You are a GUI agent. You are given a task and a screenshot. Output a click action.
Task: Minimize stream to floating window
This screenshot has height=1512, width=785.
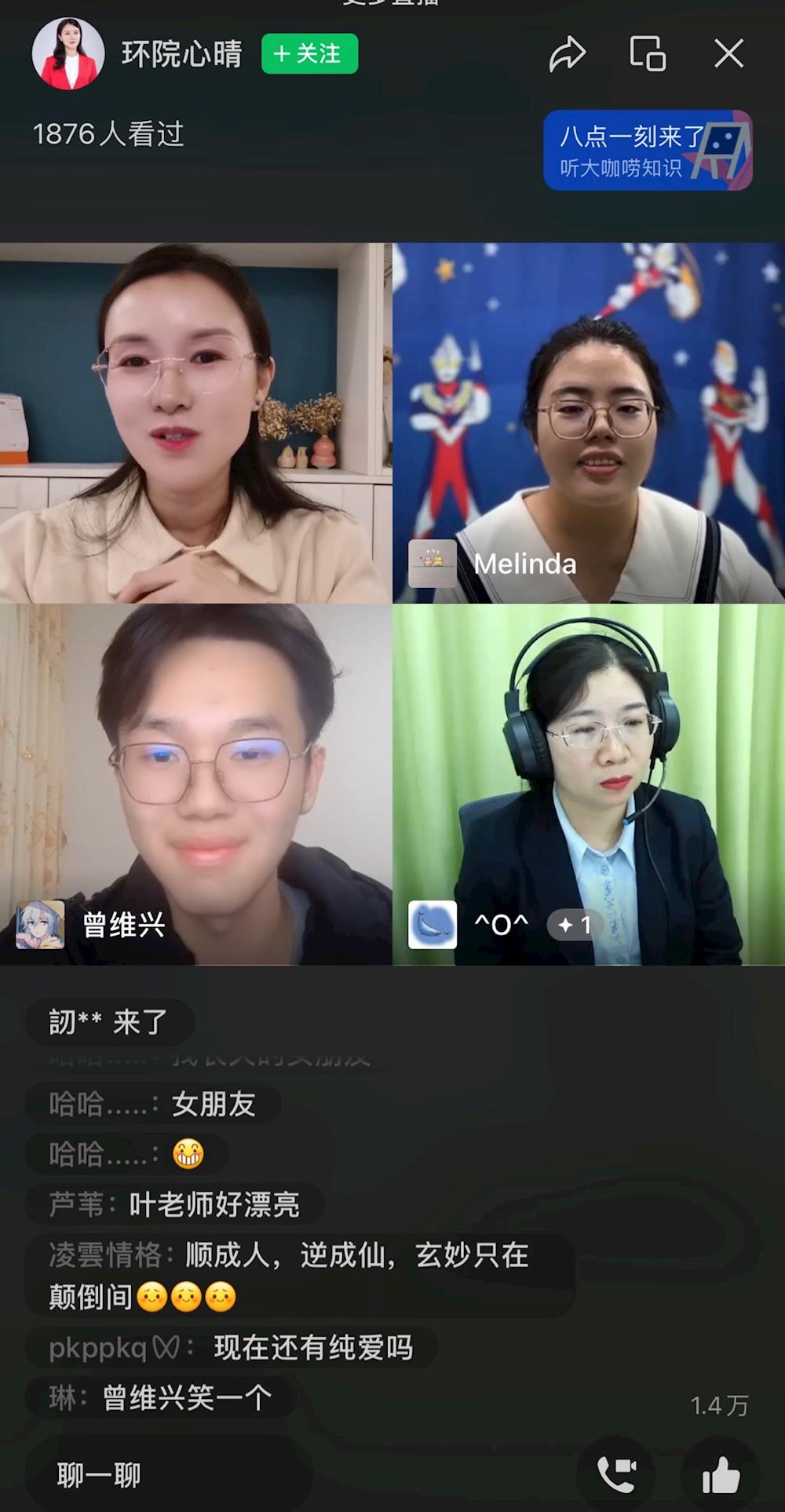(x=648, y=53)
